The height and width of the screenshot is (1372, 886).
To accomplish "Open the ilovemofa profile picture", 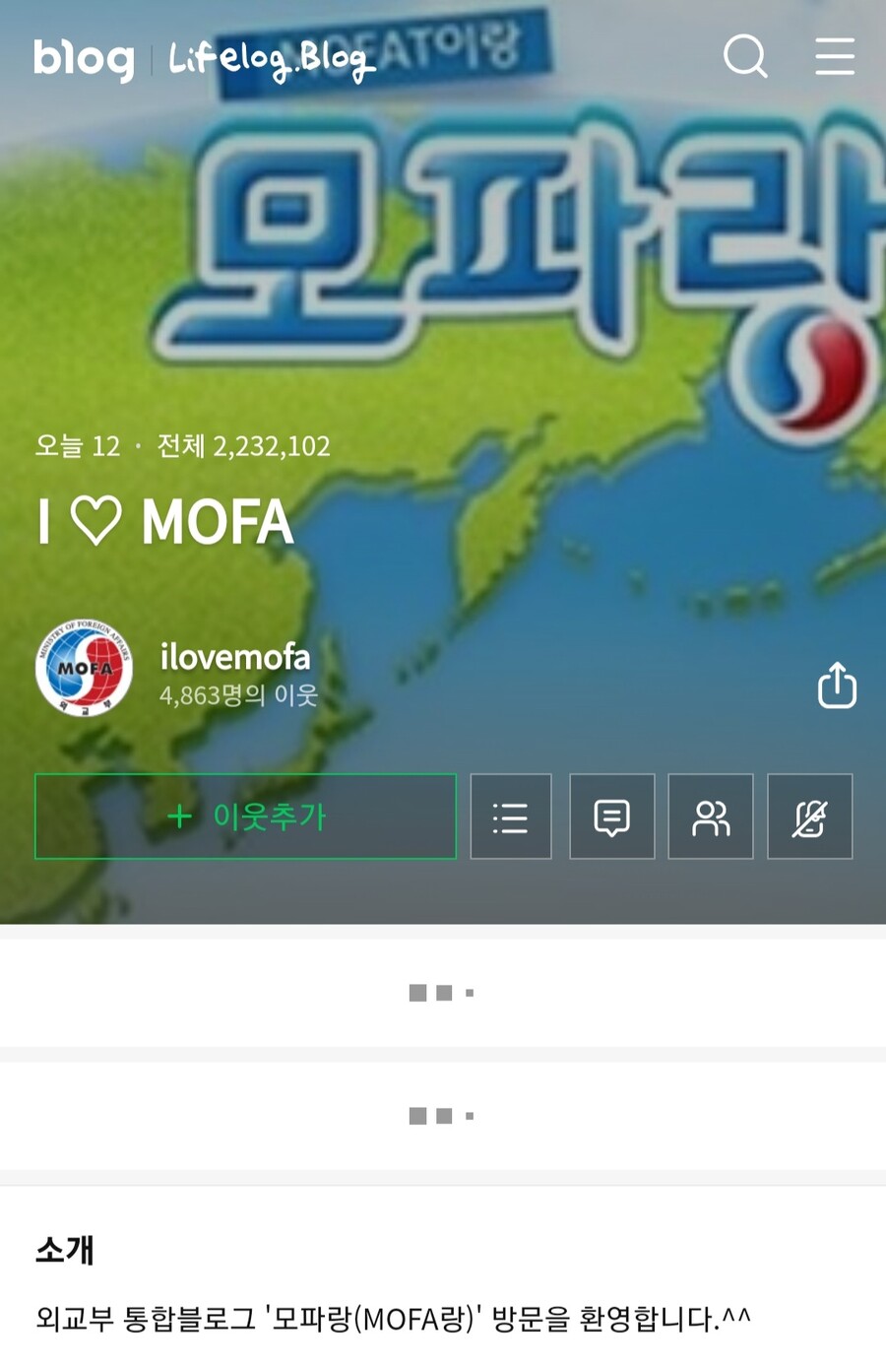I will [84, 669].
